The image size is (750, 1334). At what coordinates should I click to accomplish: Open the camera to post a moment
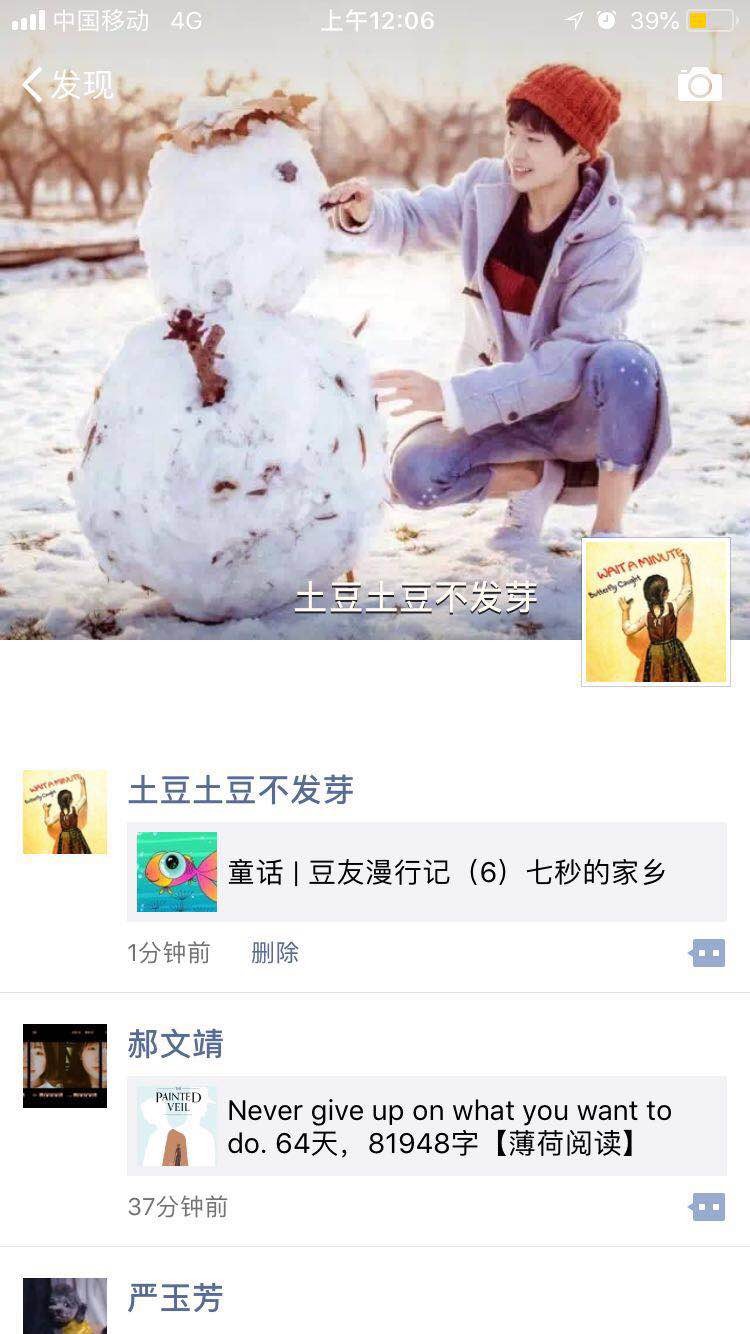click(699, 86)
